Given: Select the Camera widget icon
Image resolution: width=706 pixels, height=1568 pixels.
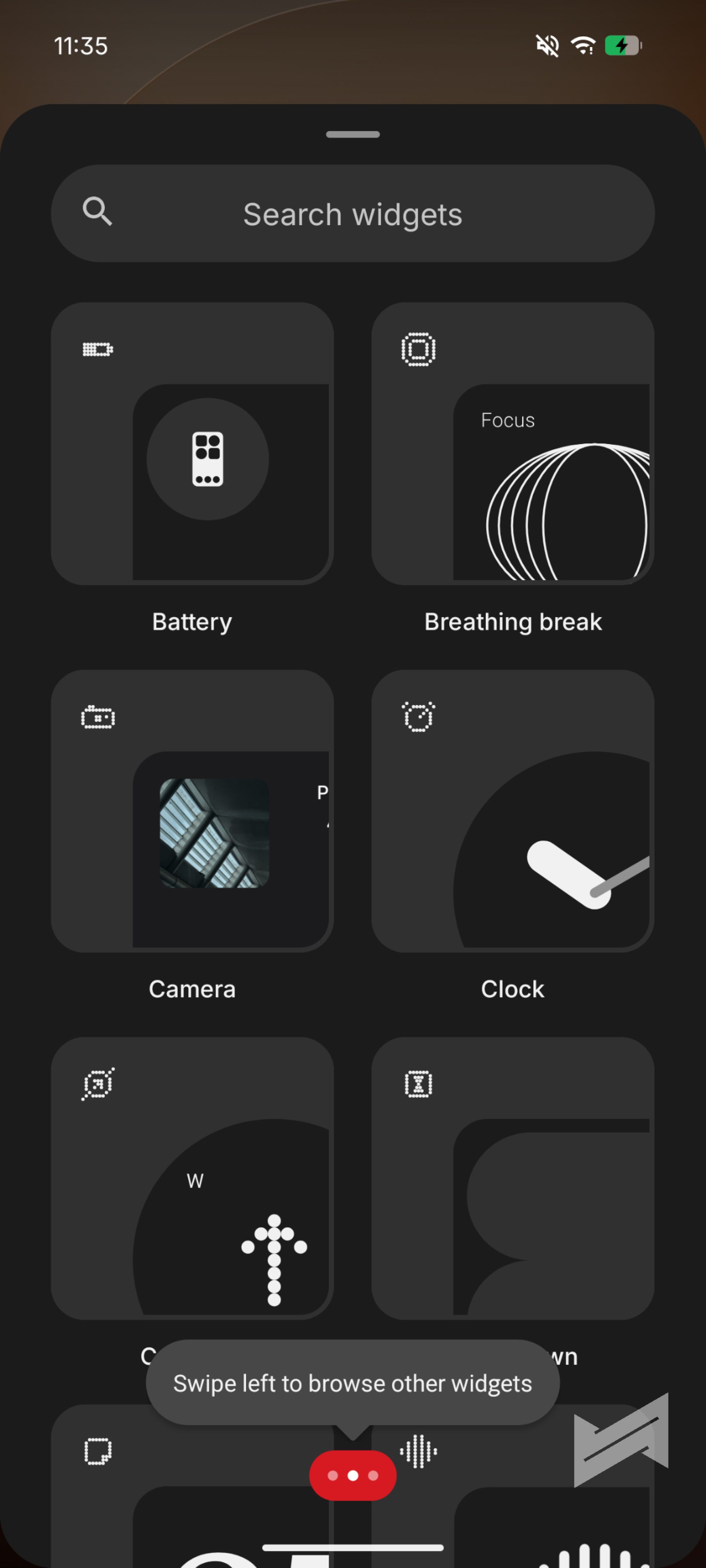Looking at the screenshot, I should coord(98,717).
